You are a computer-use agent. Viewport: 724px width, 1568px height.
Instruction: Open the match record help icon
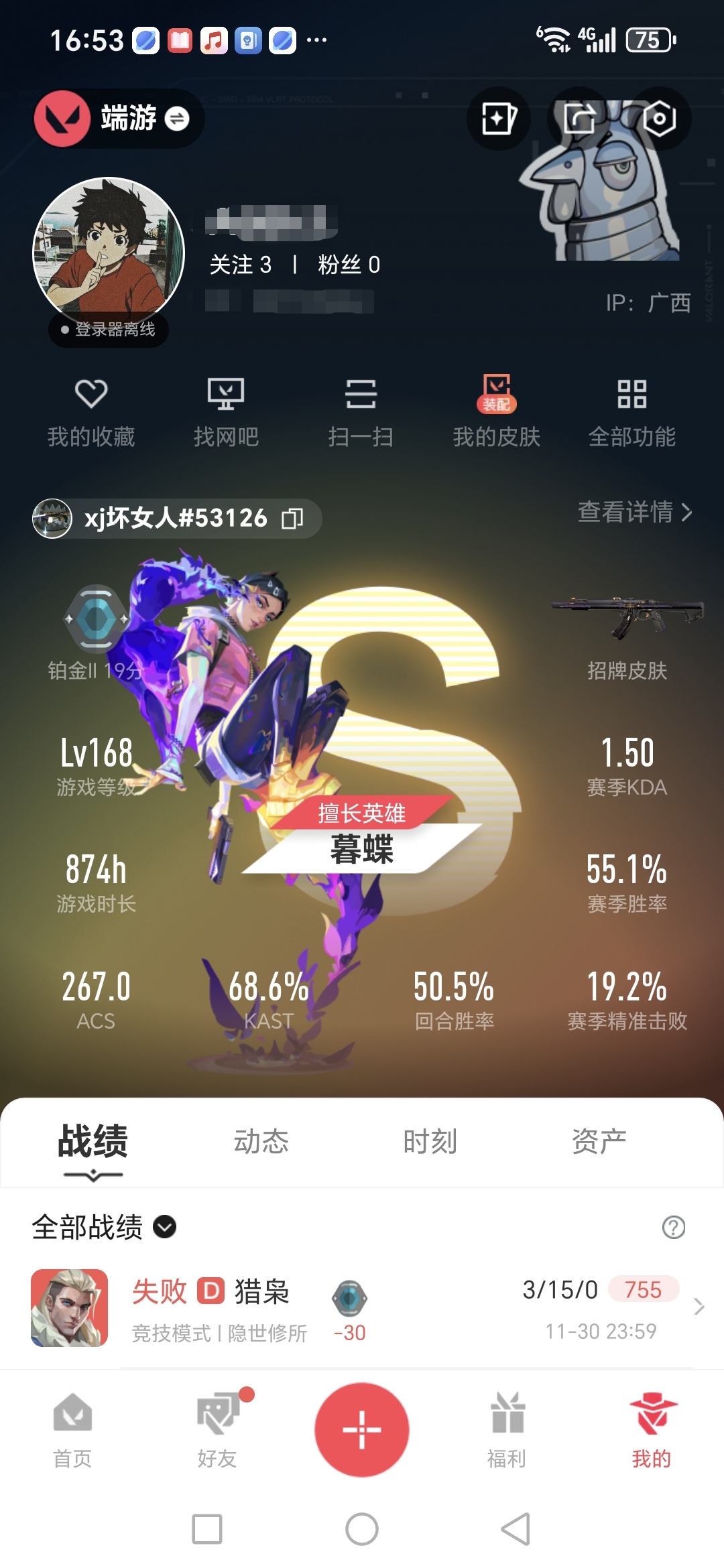pos(673,1228)
